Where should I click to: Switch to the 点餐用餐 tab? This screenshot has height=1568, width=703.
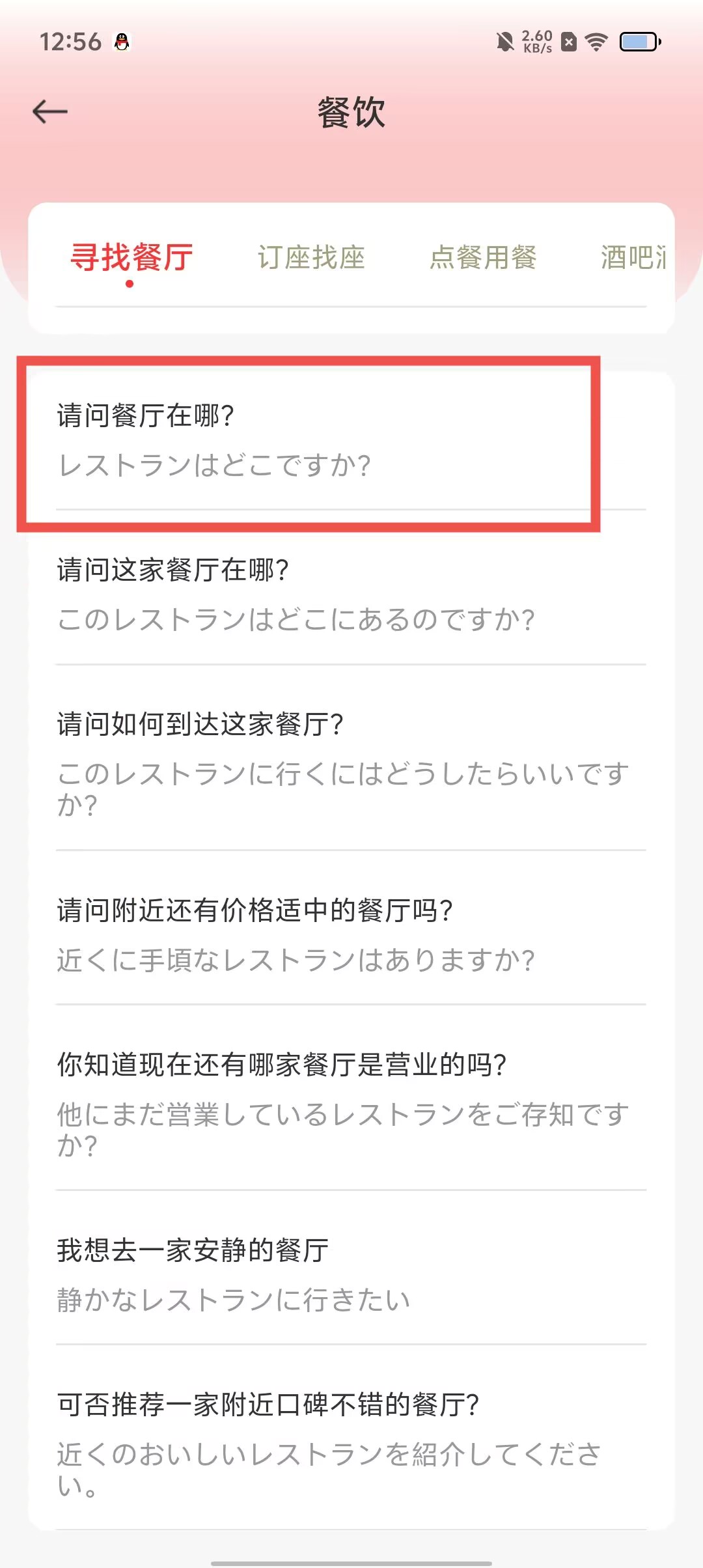483,257
